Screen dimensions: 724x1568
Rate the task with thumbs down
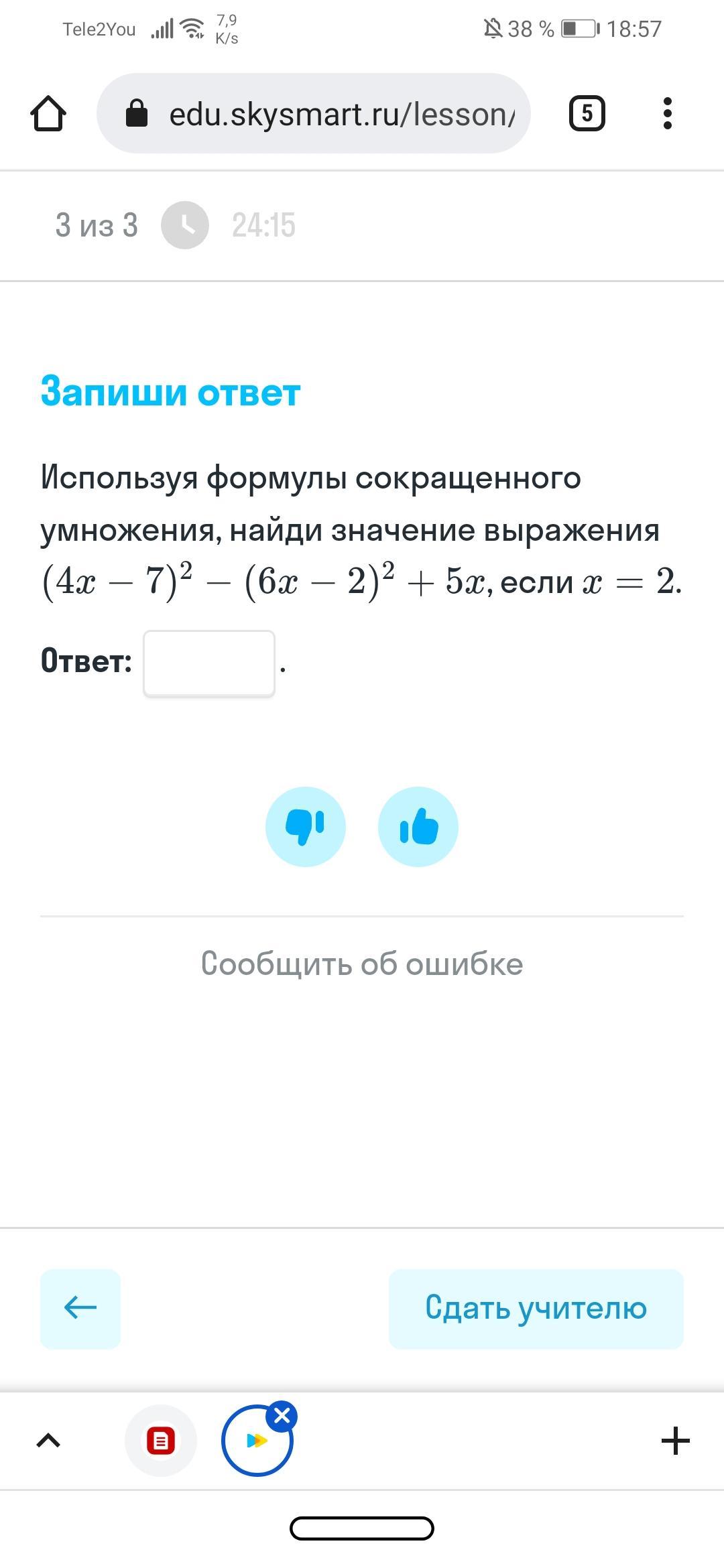[x=306, y=826]
